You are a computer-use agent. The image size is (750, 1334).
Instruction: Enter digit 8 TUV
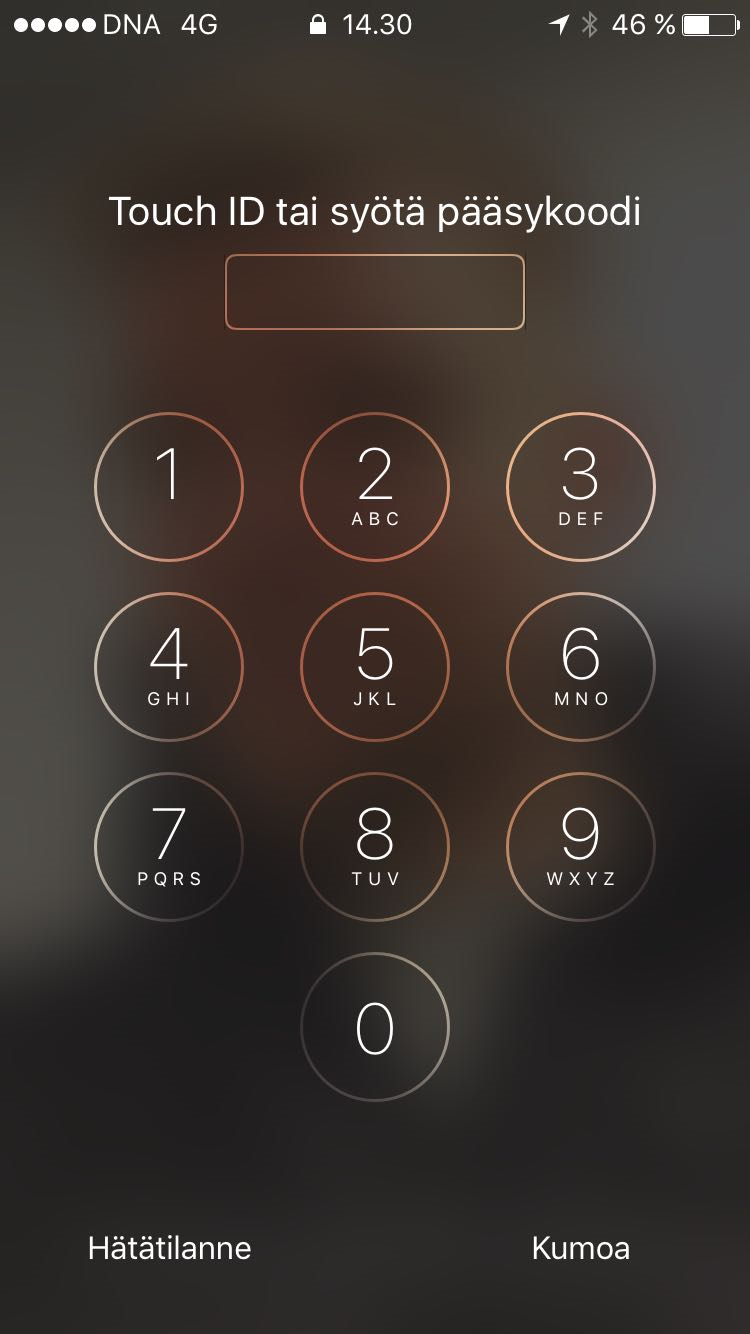tap(375, 847)
